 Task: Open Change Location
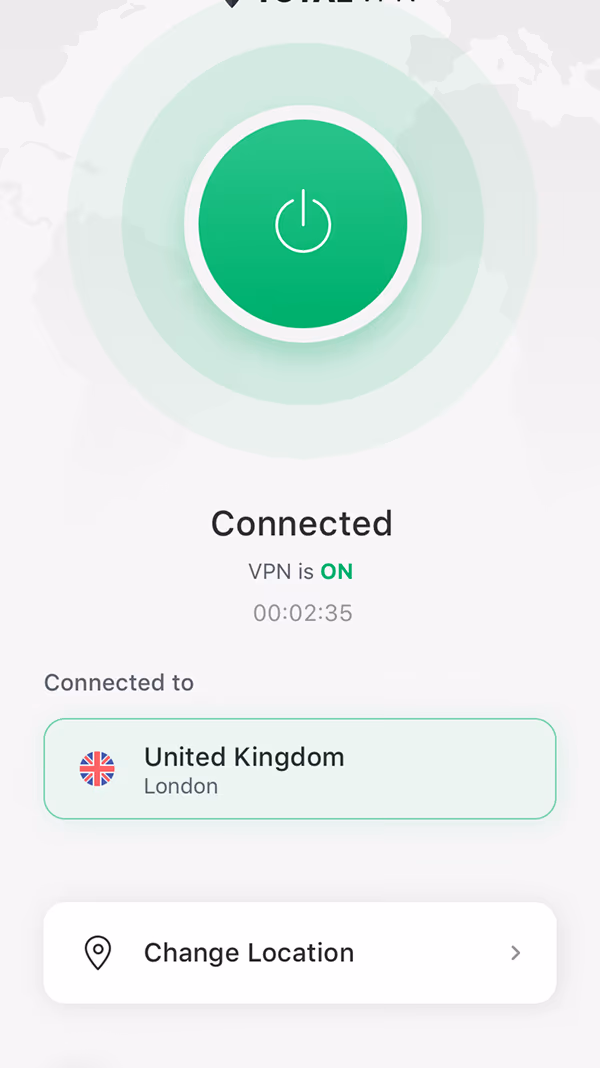[299, 953]
